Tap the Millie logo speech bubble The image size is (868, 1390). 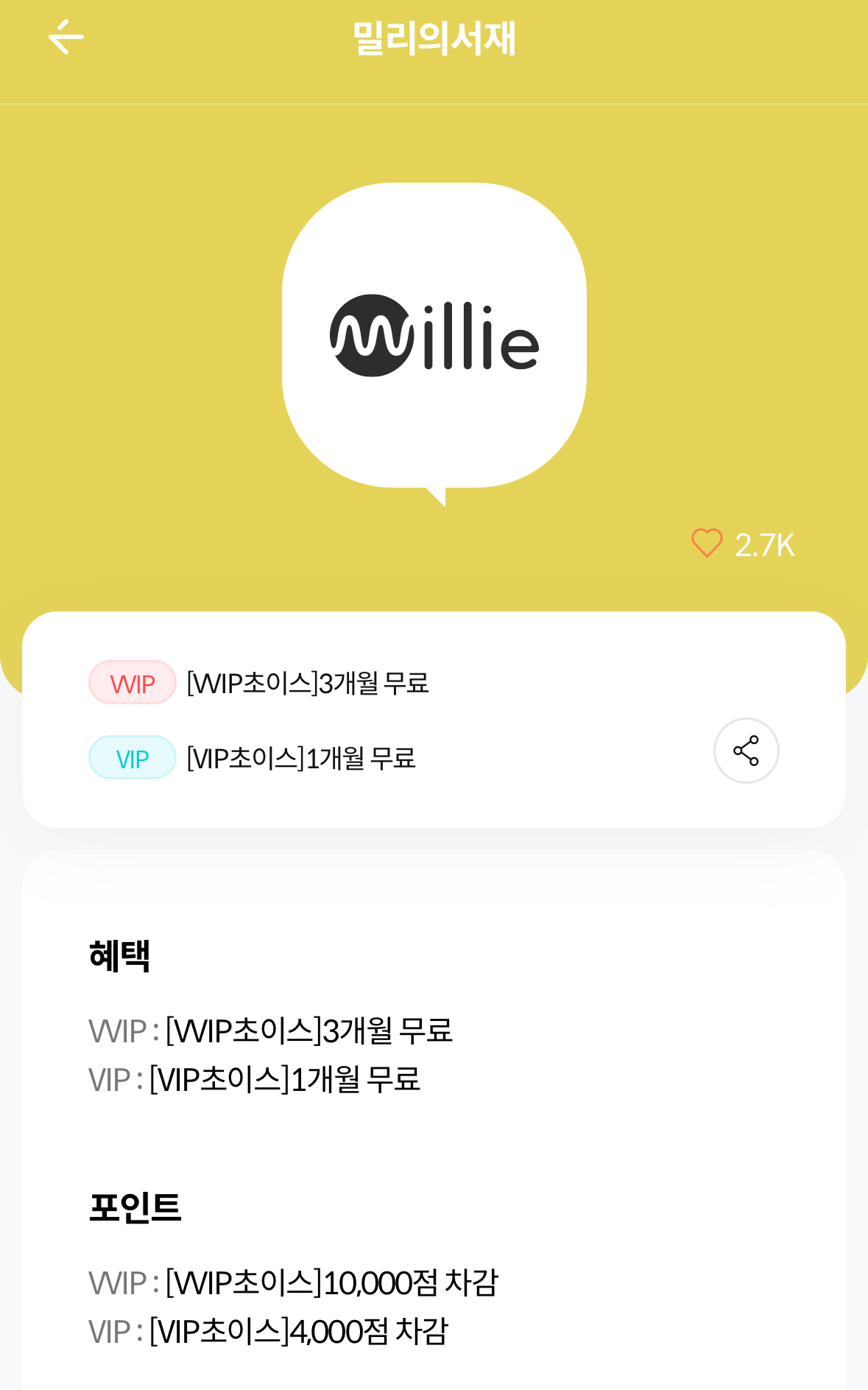434,339
